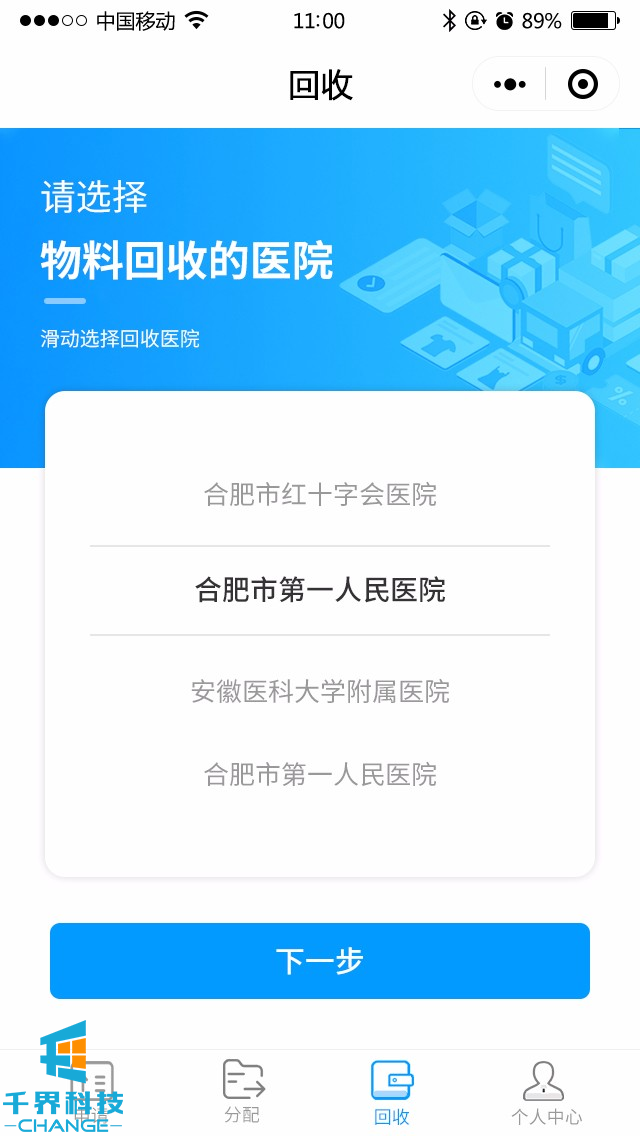Choose 安徽医科大学附属医院 from the picker
The height and width of the screenshot is (1136, 640).
[320, 691]
